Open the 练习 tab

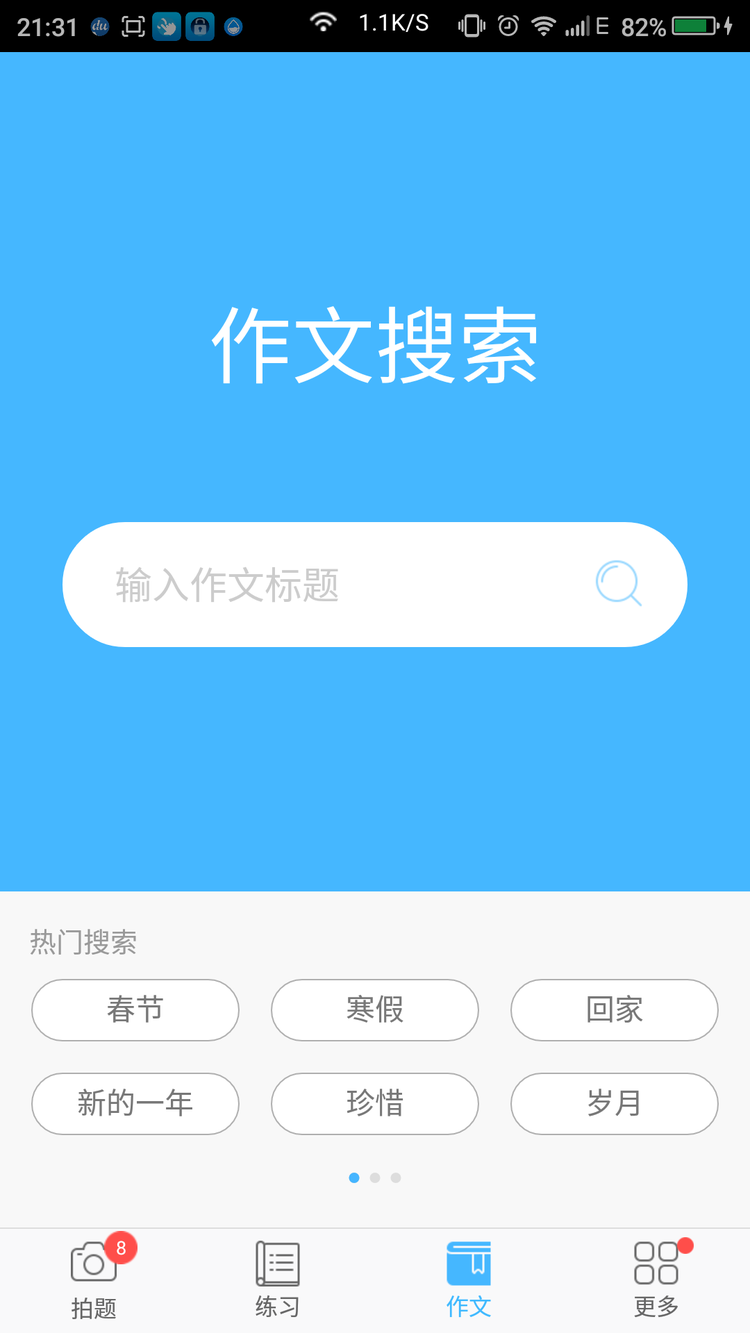pyautogui.click(x=277, y=1280)
